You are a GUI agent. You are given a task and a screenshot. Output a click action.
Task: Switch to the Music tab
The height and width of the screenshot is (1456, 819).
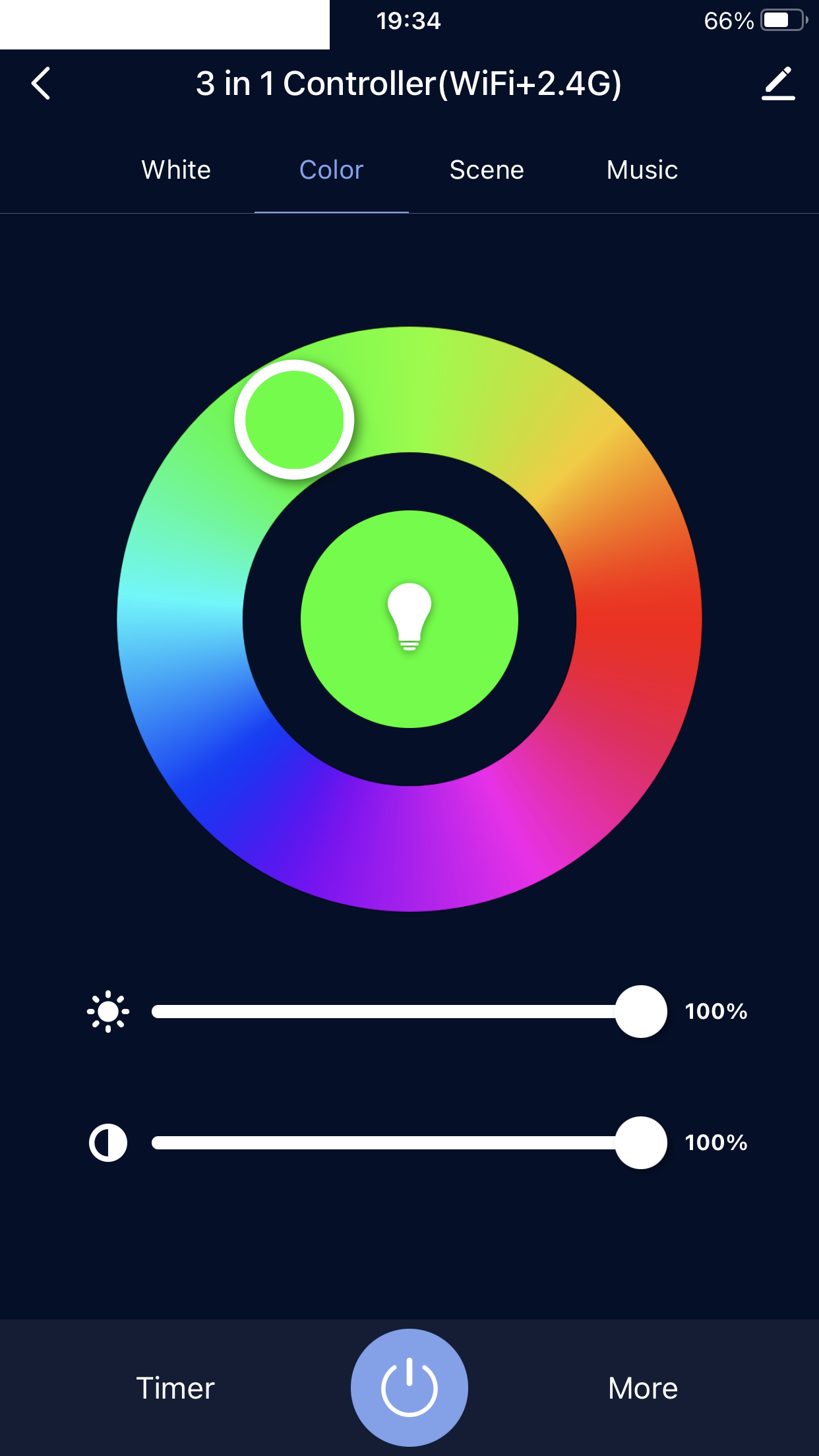tap(642, 170)
